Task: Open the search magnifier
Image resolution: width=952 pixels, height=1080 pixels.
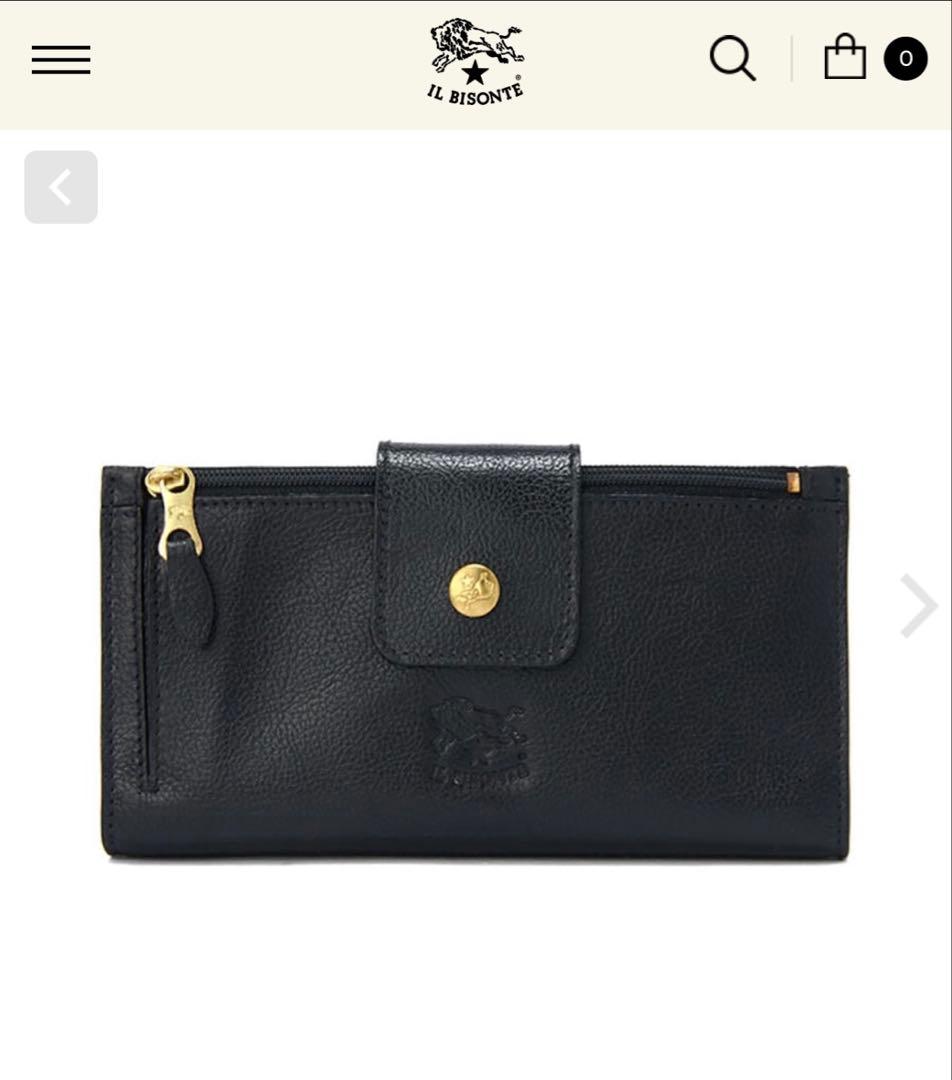Action: (x=732, y=59)
